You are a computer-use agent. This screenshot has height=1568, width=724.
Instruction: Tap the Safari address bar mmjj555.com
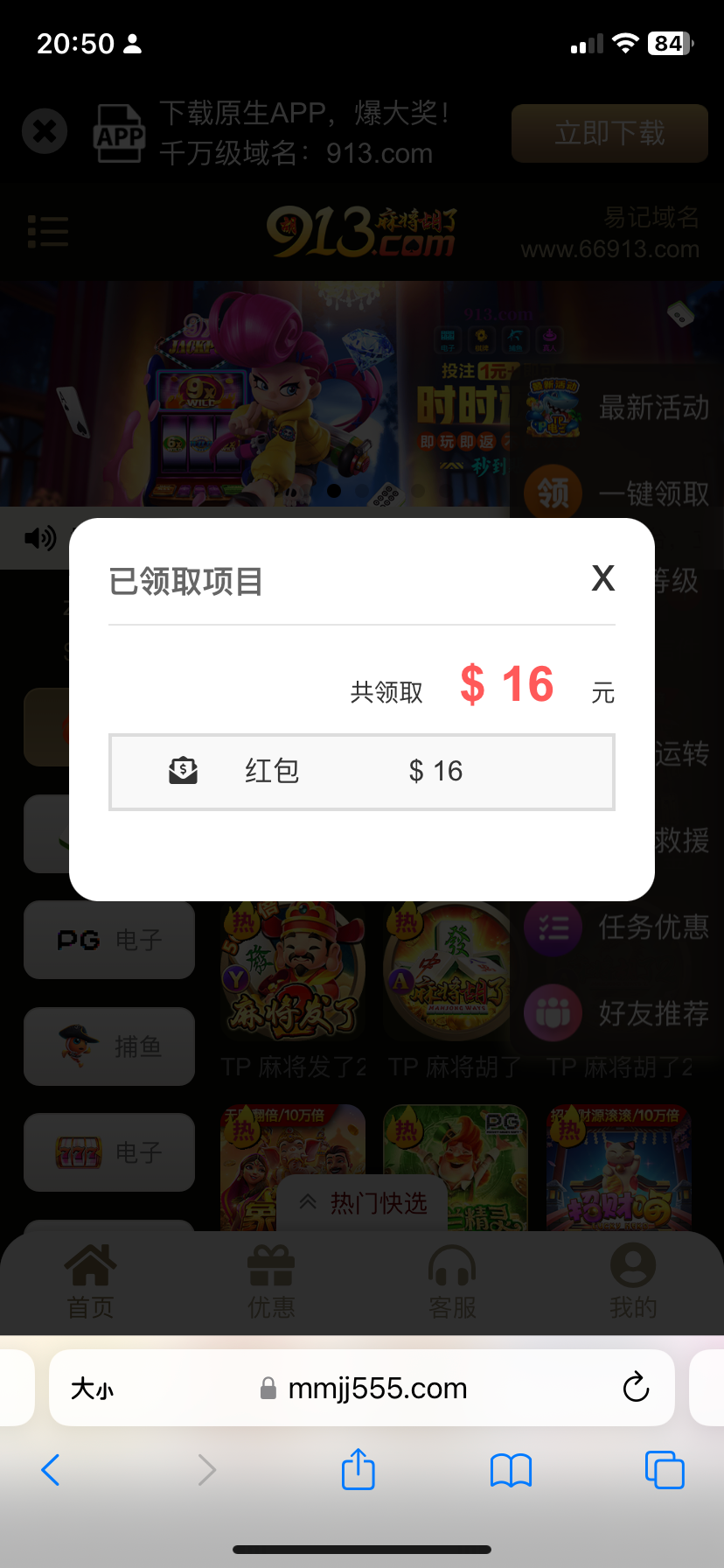tap(376, 1389)
